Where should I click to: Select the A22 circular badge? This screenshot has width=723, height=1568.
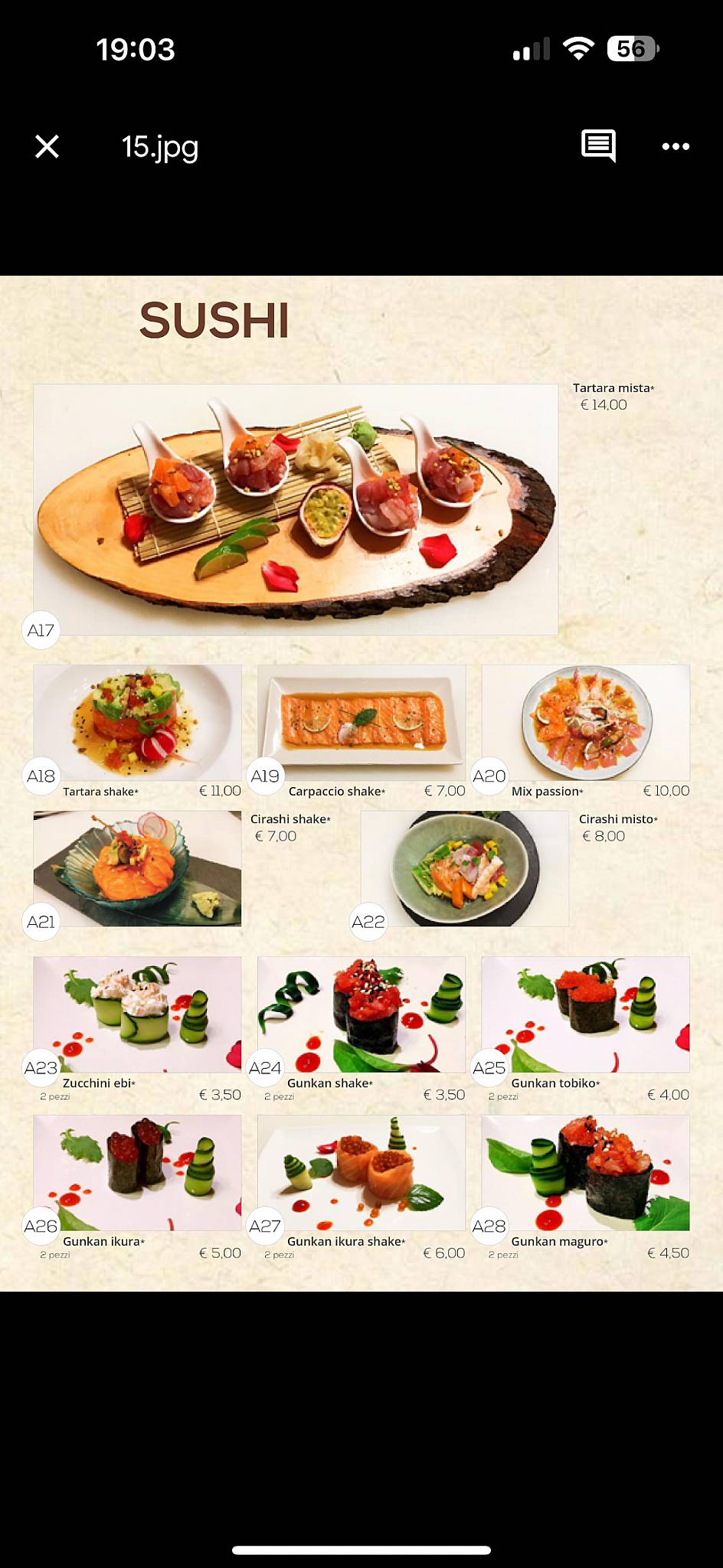tap(368, 923)
